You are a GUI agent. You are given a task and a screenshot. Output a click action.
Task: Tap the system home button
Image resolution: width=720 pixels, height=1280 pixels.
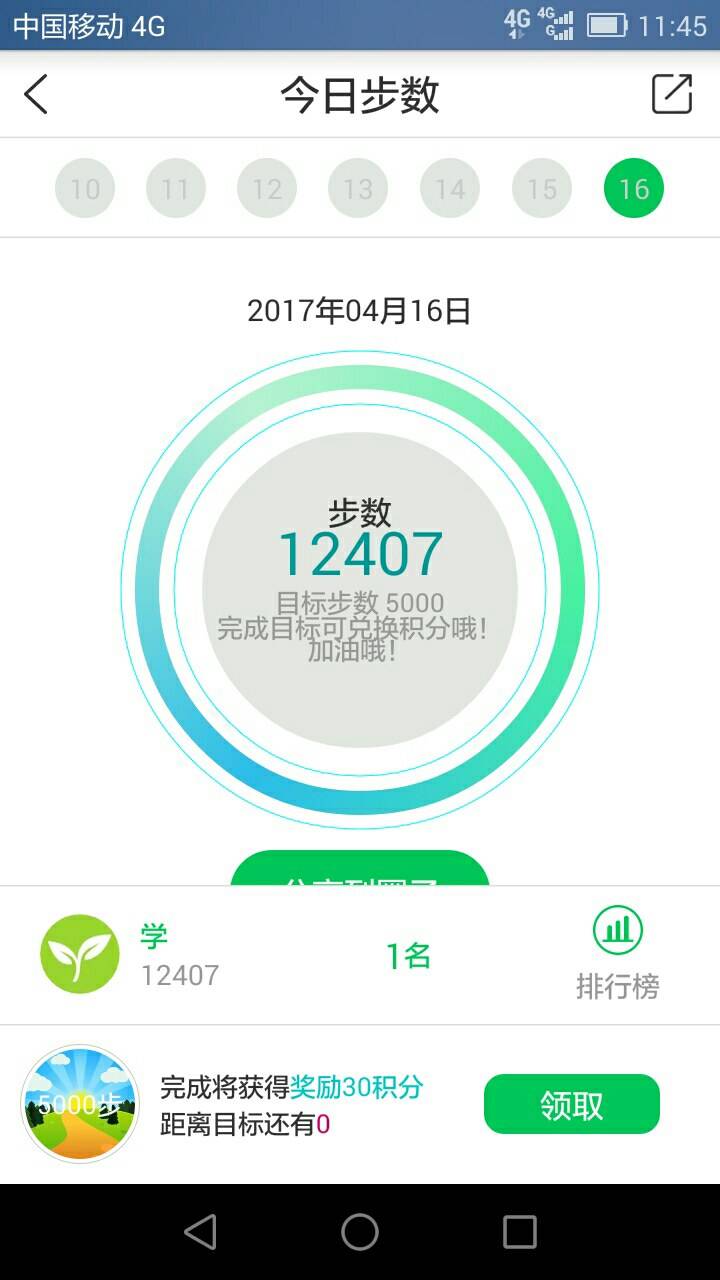pyautogui.click(x=360, y=1232)
